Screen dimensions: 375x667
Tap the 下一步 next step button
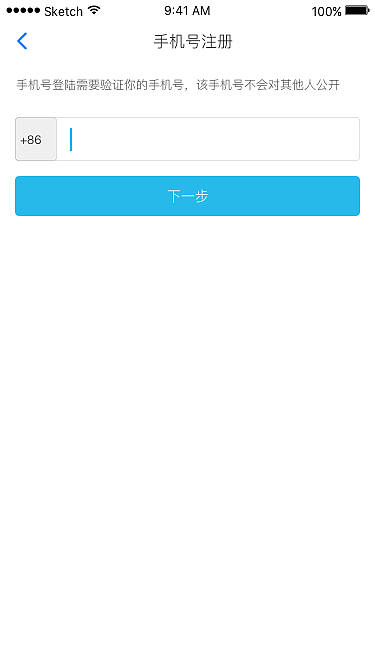point(188,196)
